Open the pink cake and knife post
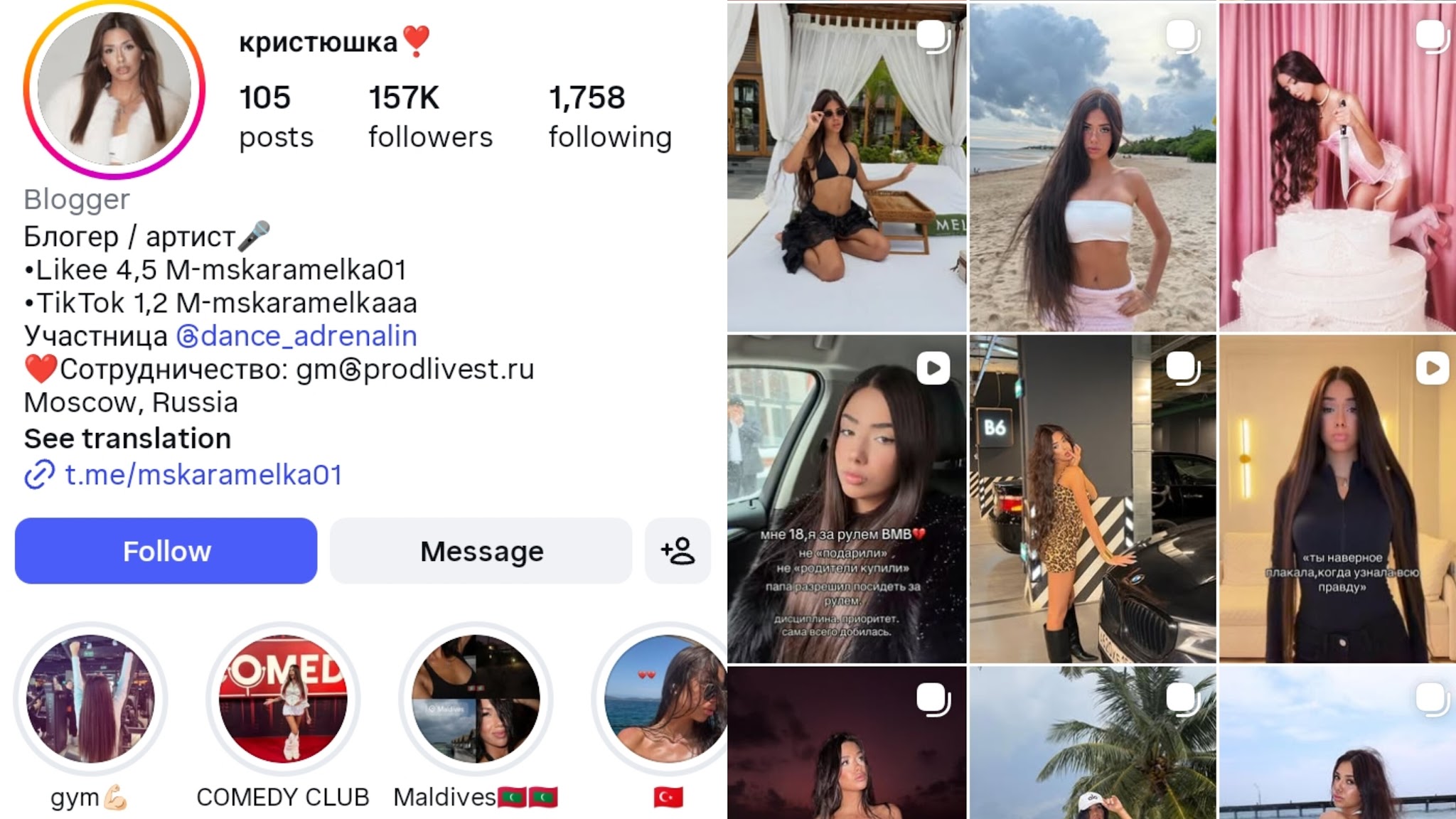This screenshot has width=1456, height=819. pyautogui.click(x=1337, y=167)
